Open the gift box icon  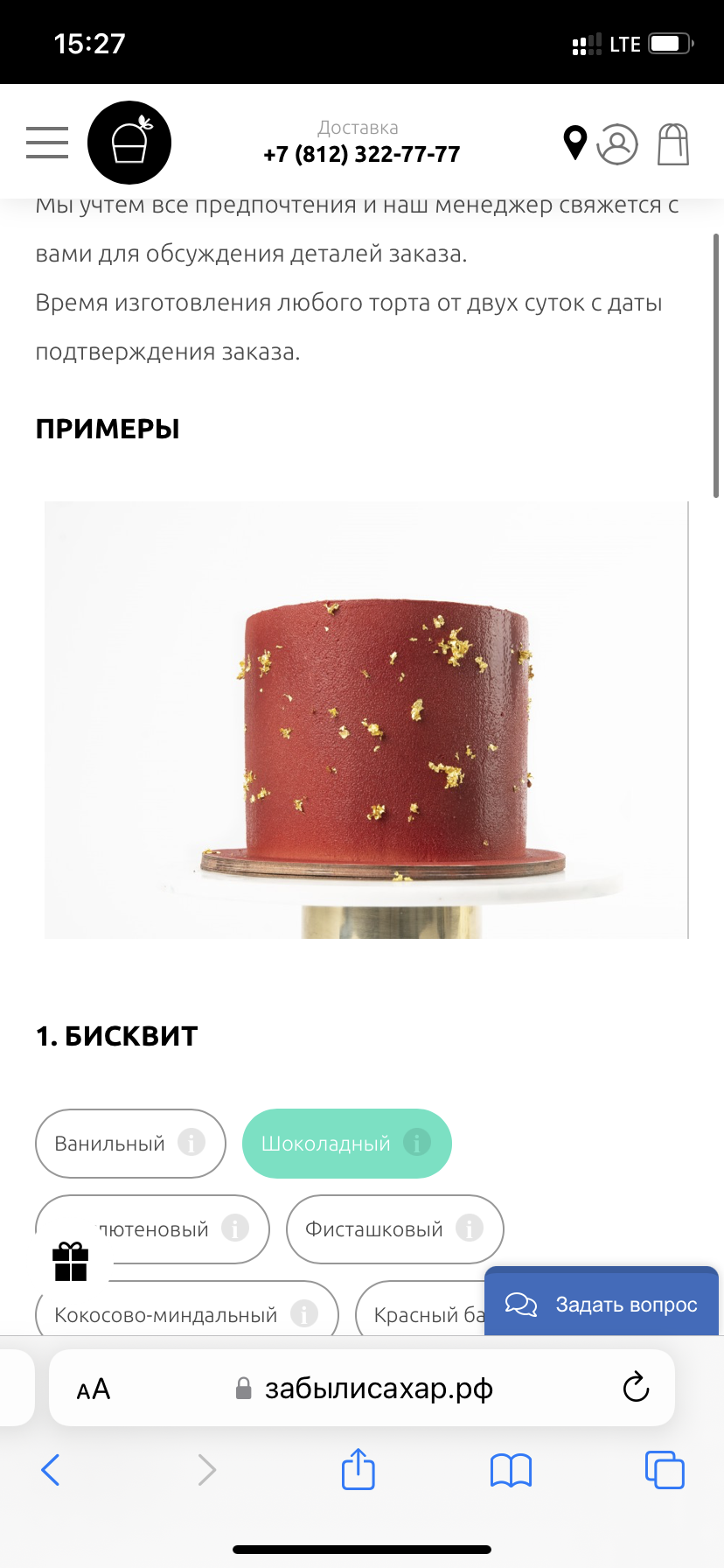point(71,1262)
